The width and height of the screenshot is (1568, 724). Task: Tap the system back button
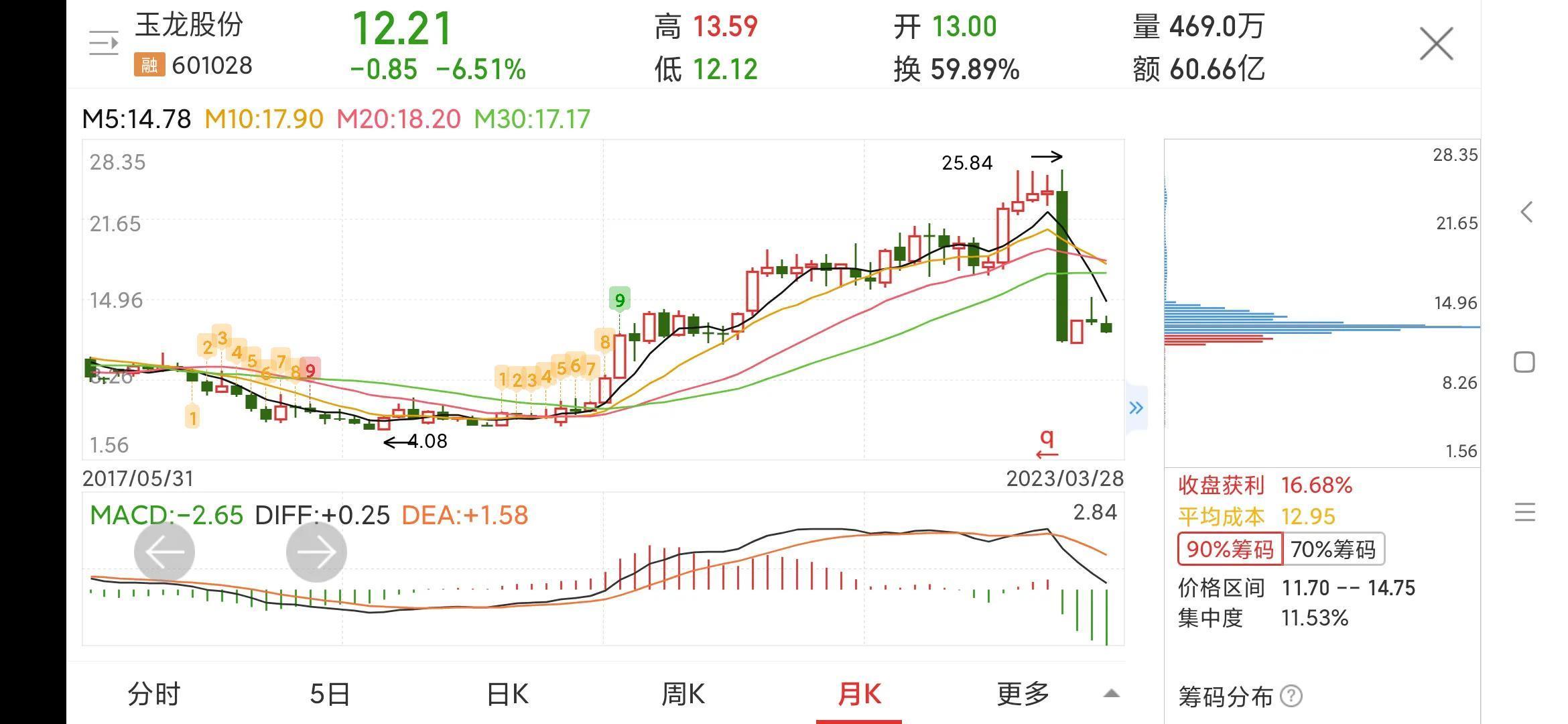click(1526, 213)
